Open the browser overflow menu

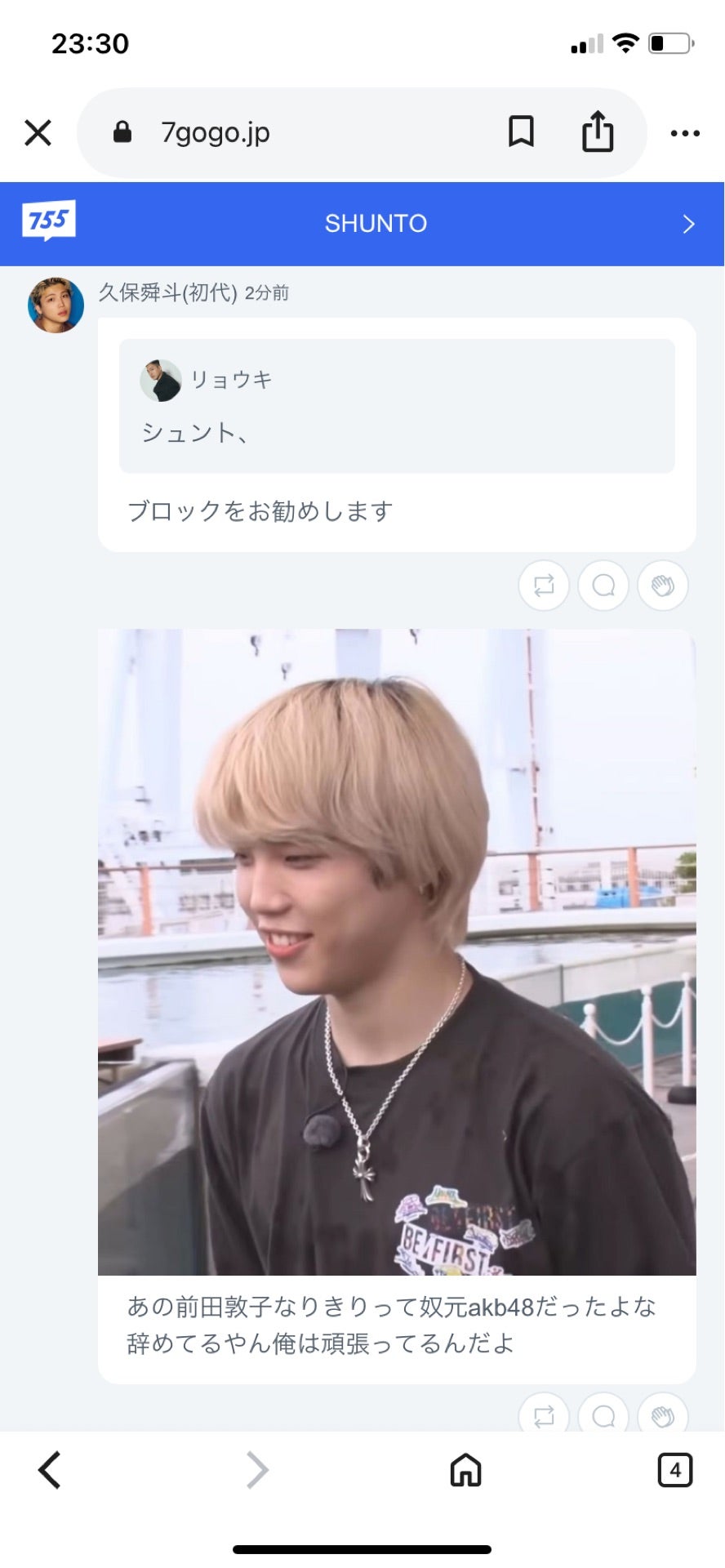point(684,133)
